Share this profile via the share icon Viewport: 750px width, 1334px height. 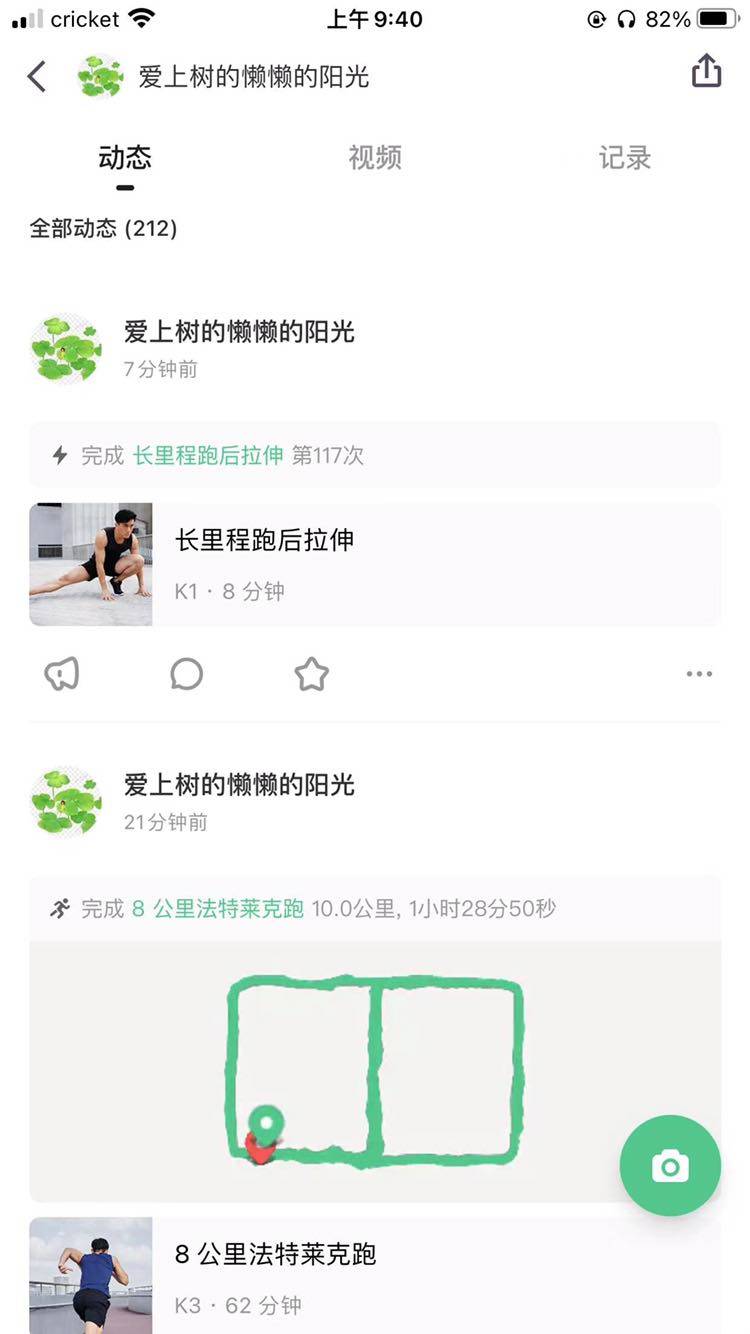[x=706, y=71]
